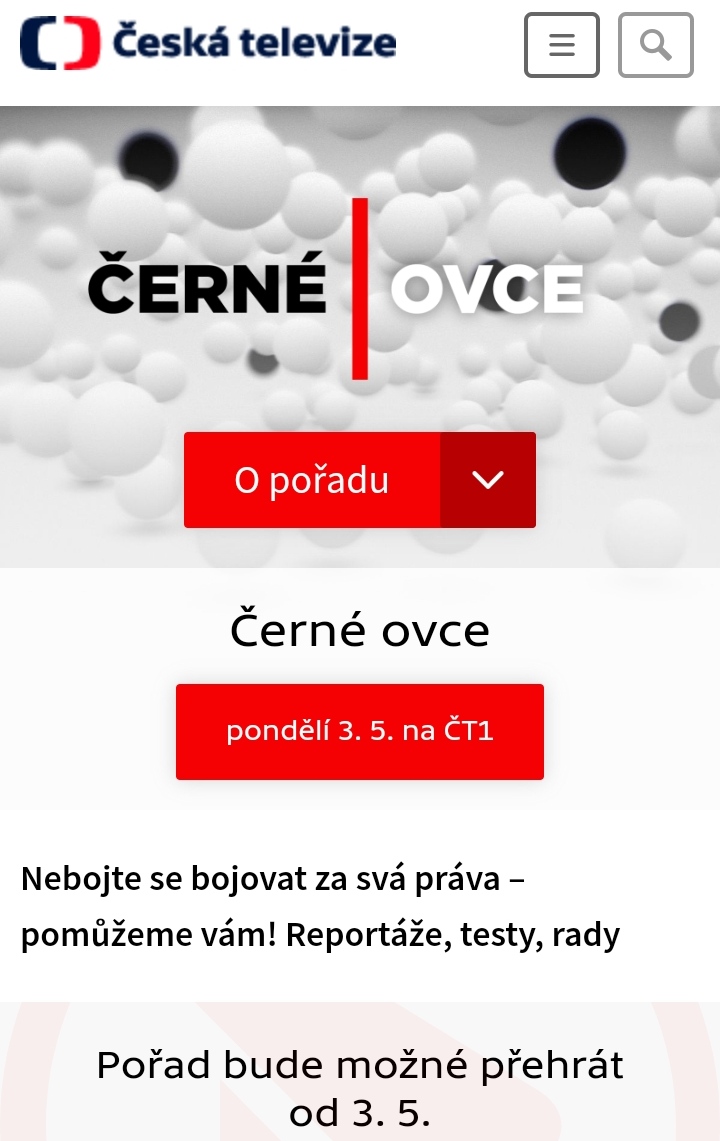
Task: Go to Česká televize homepage logo
Action: (208, 43)
